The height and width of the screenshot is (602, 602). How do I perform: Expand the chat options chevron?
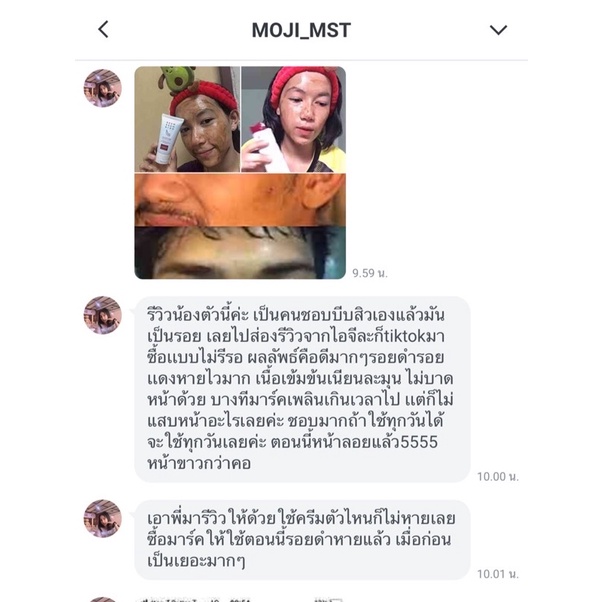point(498,30)
